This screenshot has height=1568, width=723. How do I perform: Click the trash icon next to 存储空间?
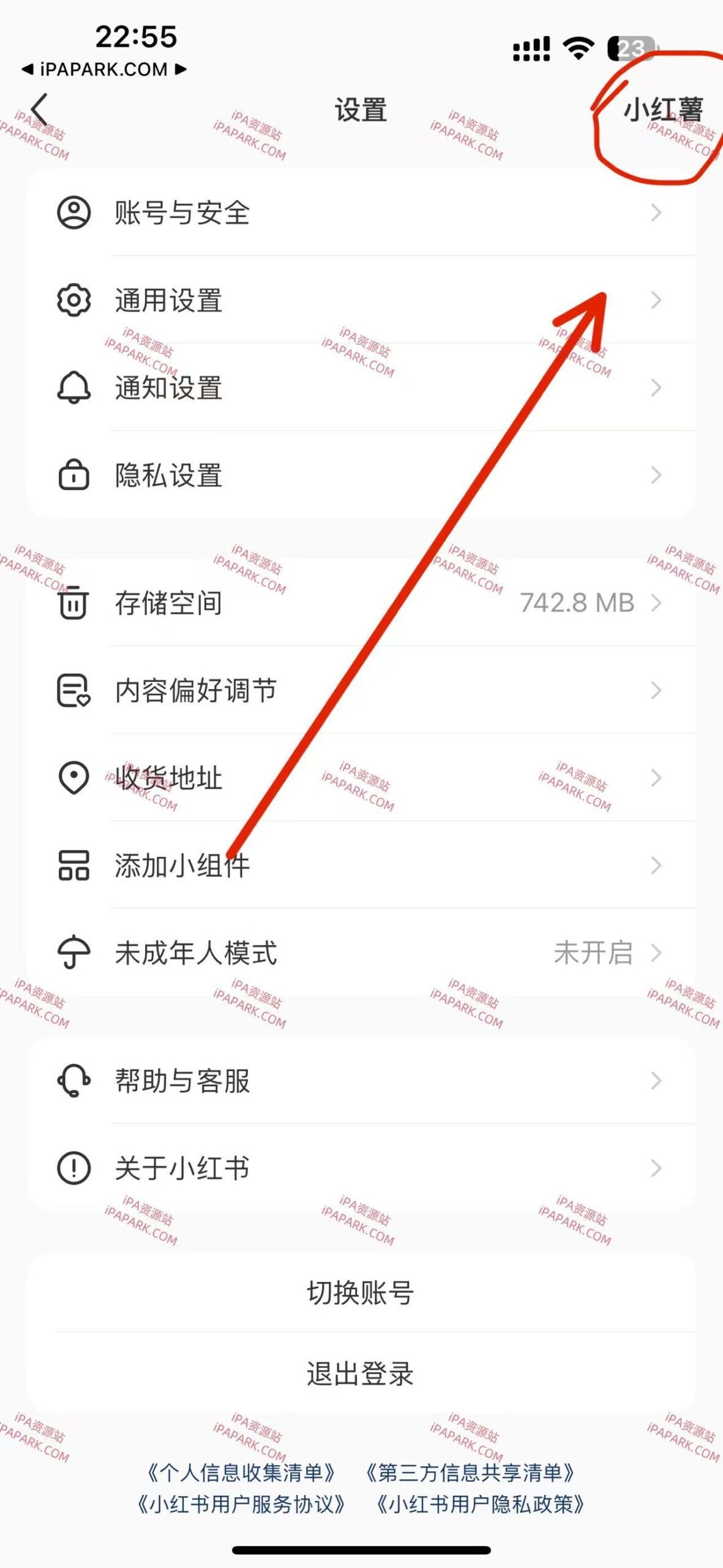73,603
